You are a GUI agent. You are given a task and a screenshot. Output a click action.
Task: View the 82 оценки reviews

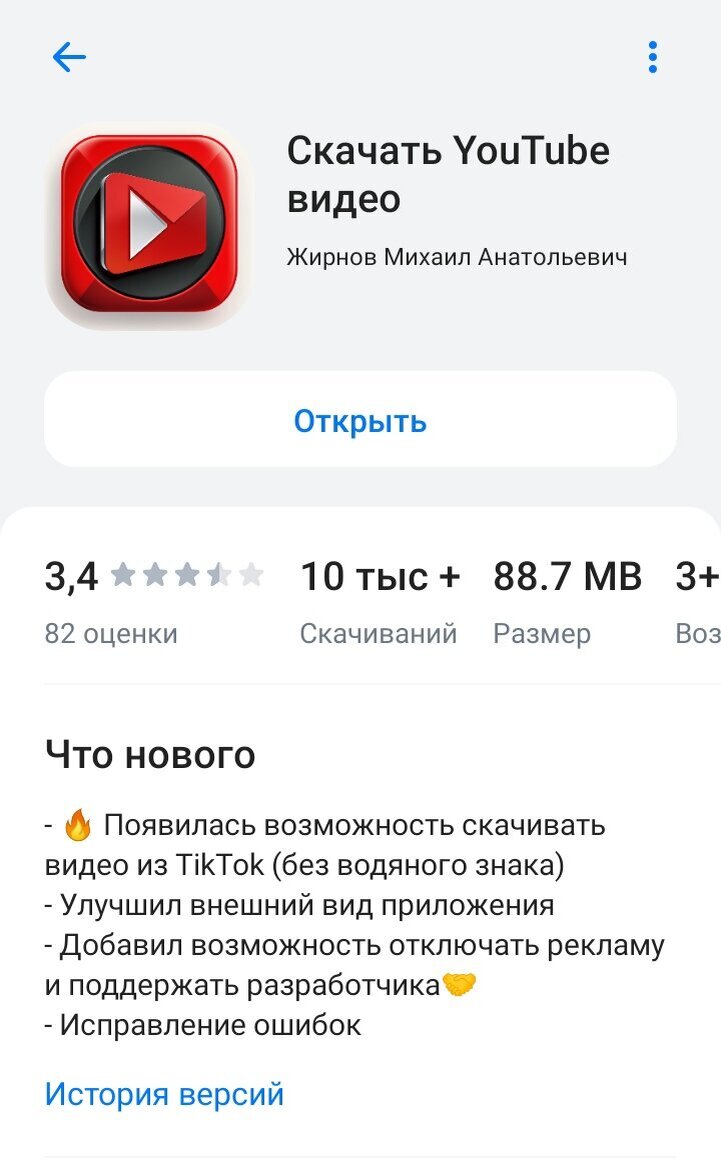[109, 632]
